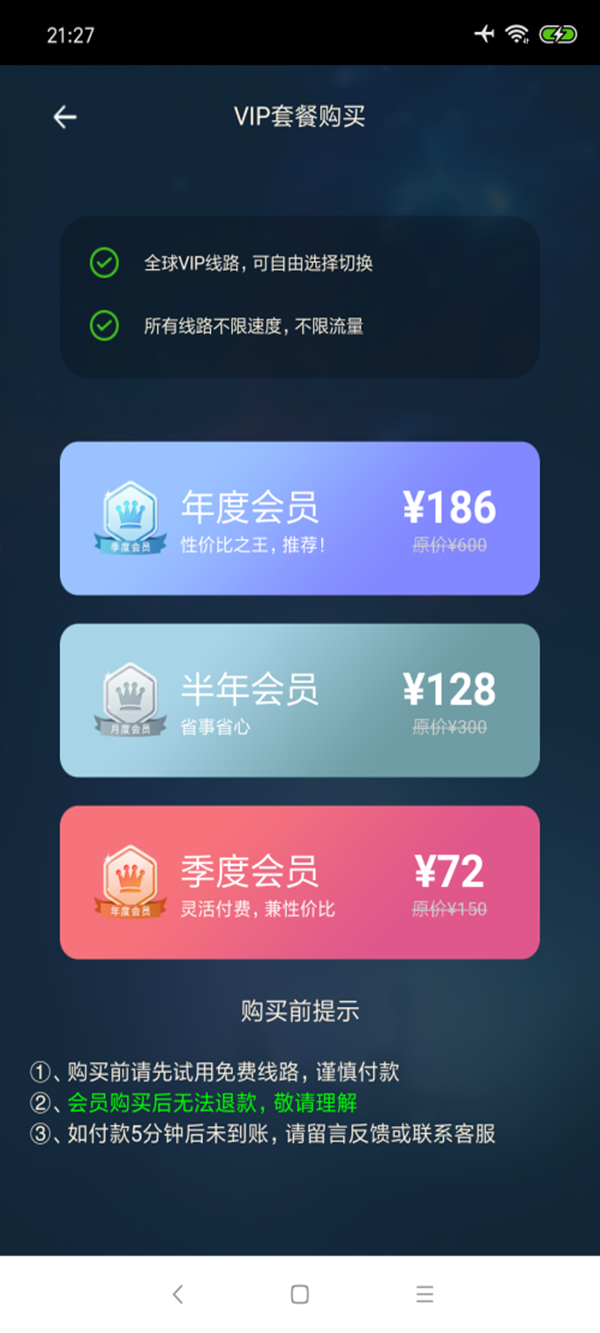Image resolution: width=600 pixels, height=1333 pixels.
Task: Pick the 季度会员 ¥72 plan
Action: [300, 882]
